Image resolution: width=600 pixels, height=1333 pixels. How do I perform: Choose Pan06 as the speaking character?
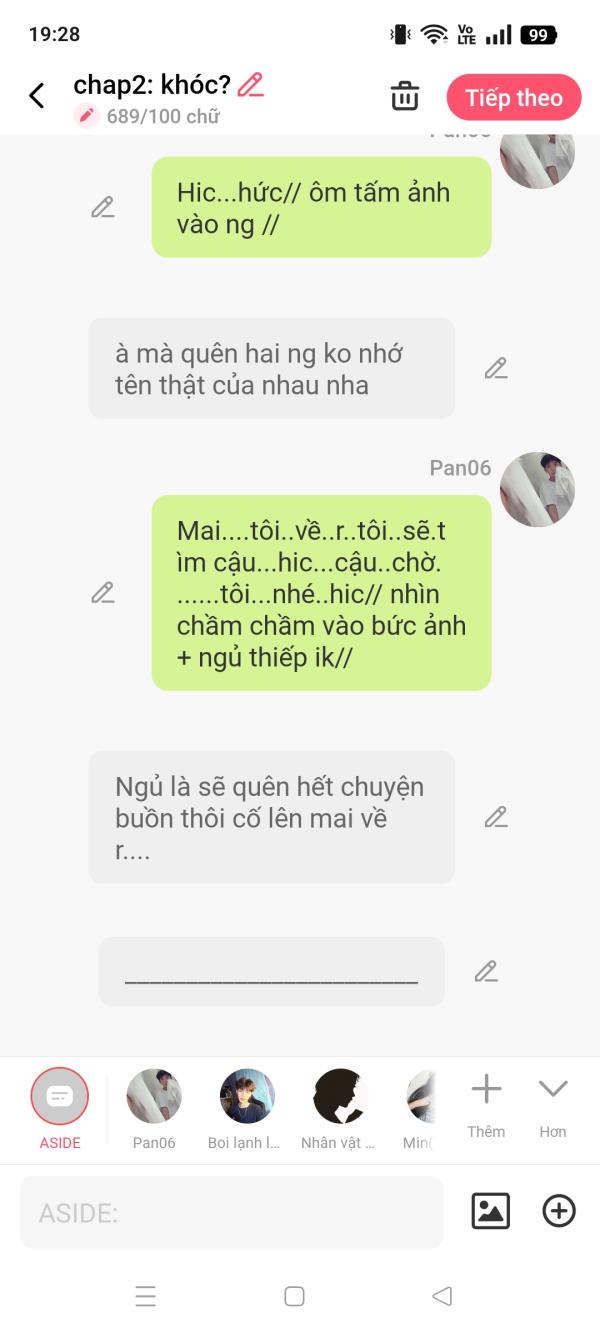coord(154,1097)
